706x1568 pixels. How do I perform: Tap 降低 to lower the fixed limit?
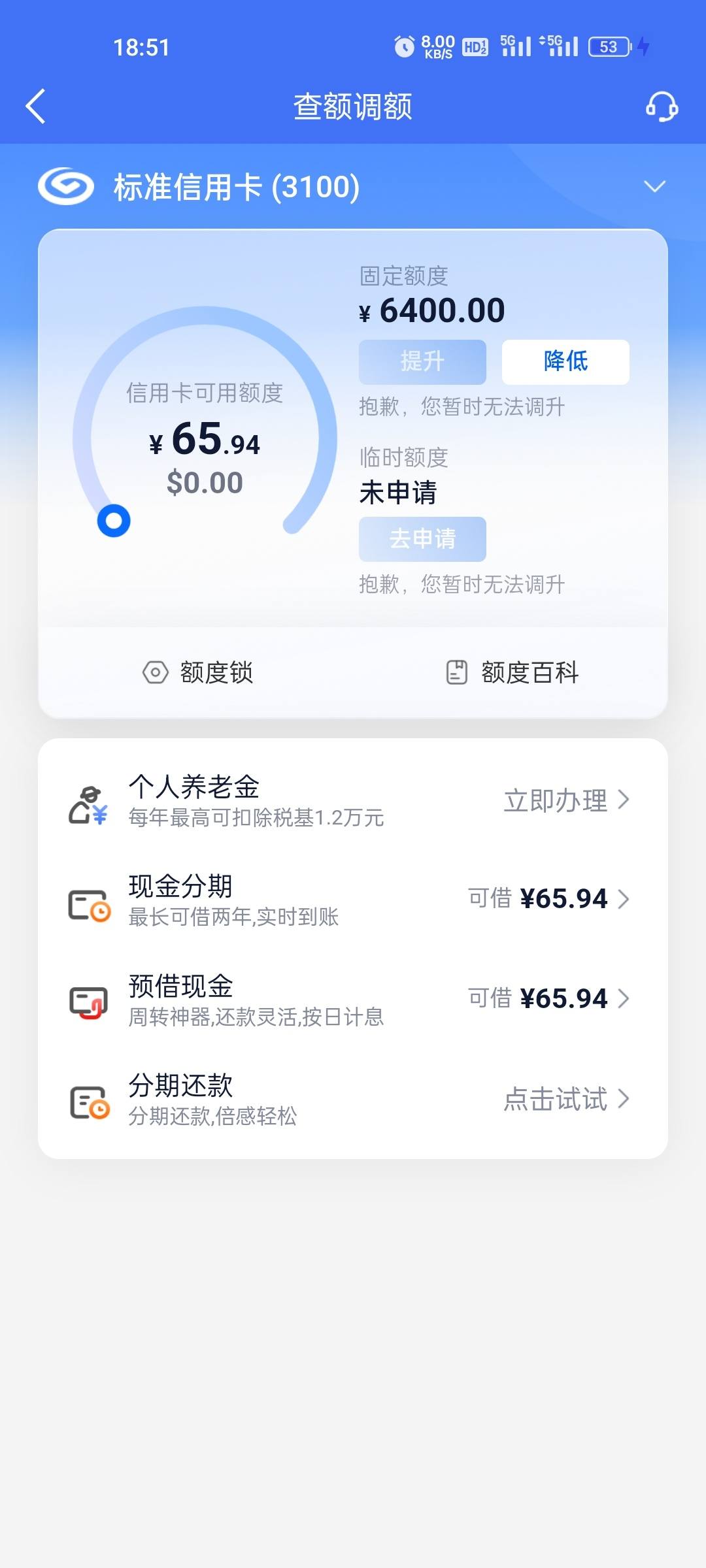565,362
